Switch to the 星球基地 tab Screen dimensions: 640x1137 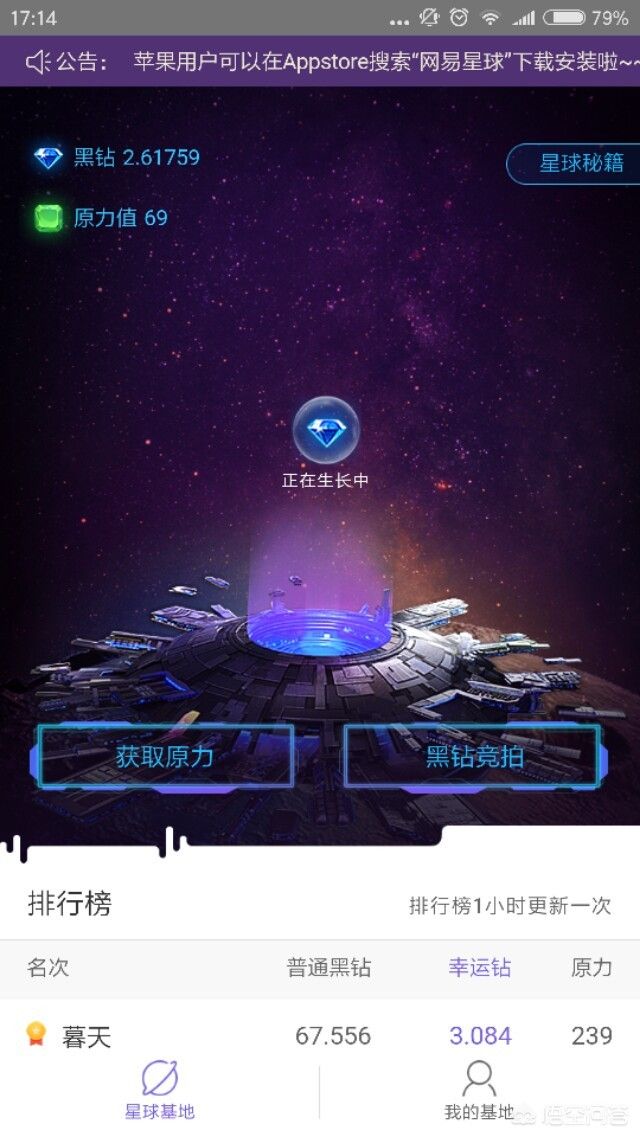coord(159,1091)
